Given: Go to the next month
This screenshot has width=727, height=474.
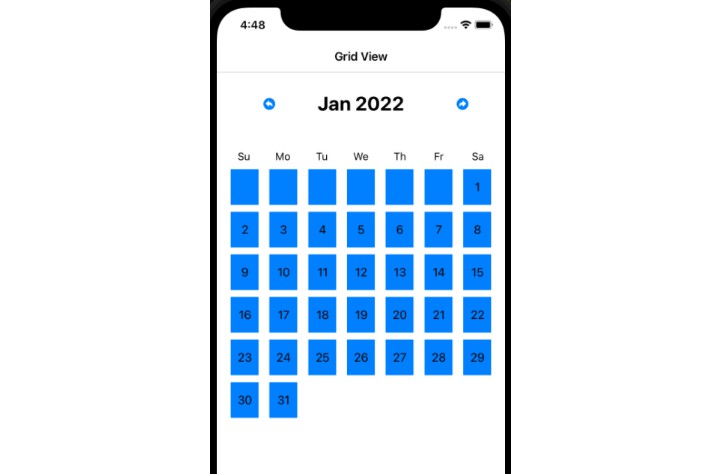Looking at the screenshot, I should (462, 104).
